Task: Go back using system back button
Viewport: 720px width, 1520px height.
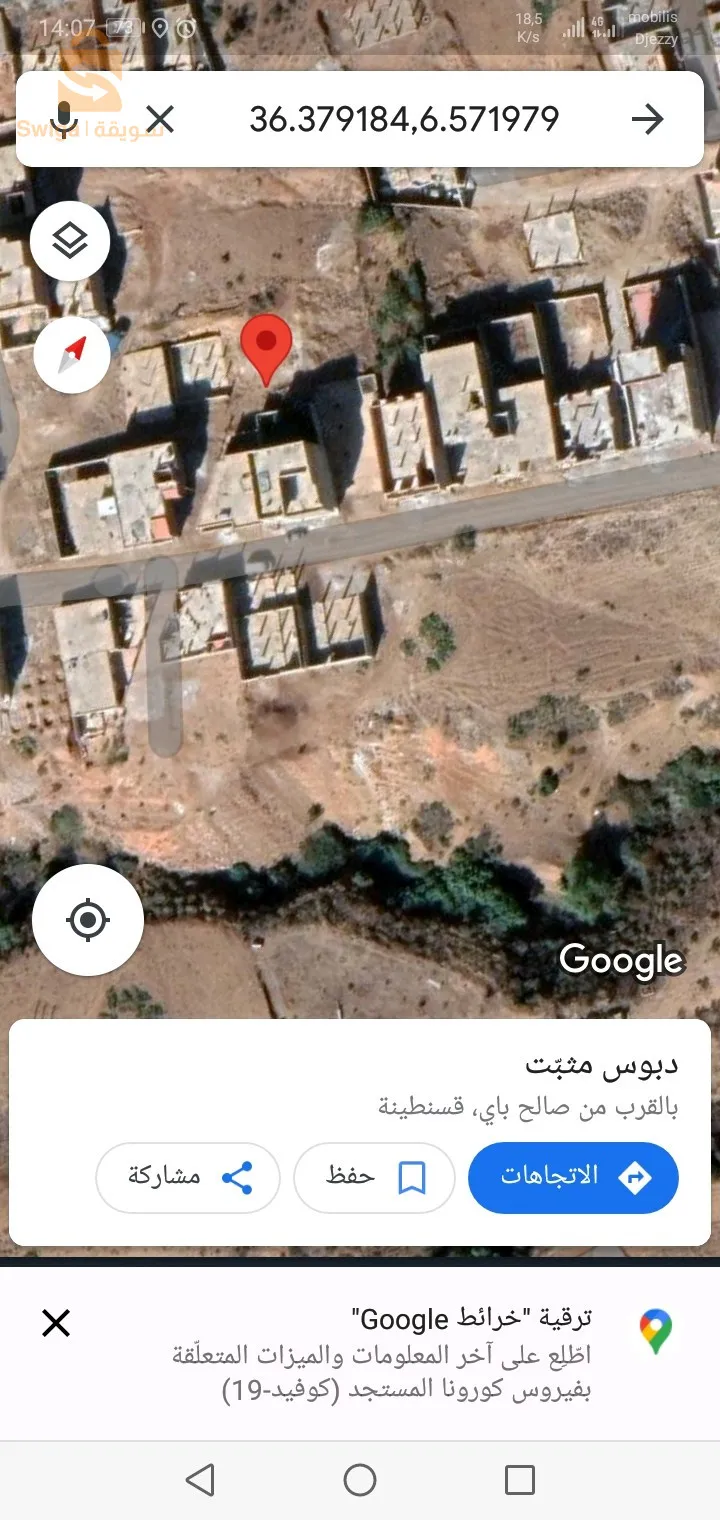Action: [x=200, y=1479]
